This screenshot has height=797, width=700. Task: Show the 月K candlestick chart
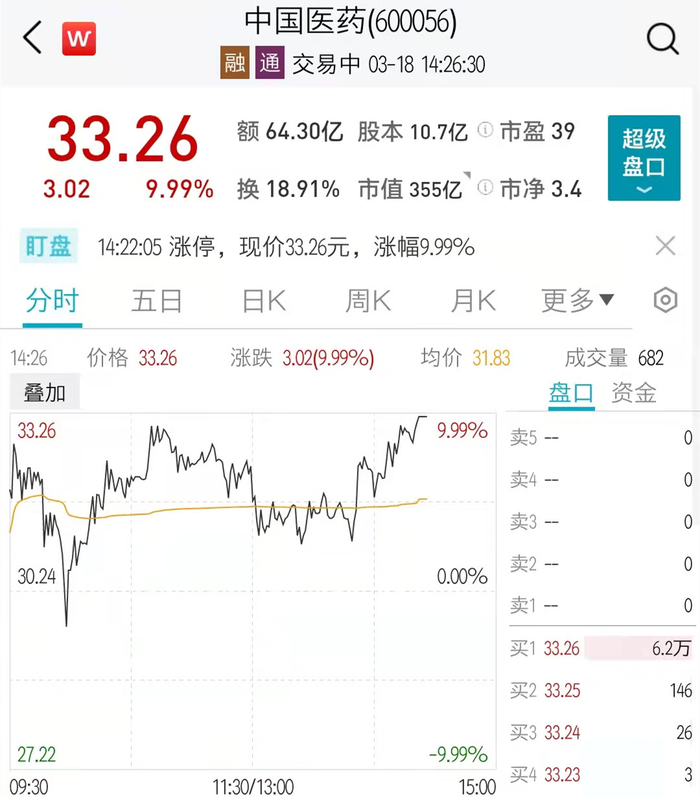(x=473, y=300)
